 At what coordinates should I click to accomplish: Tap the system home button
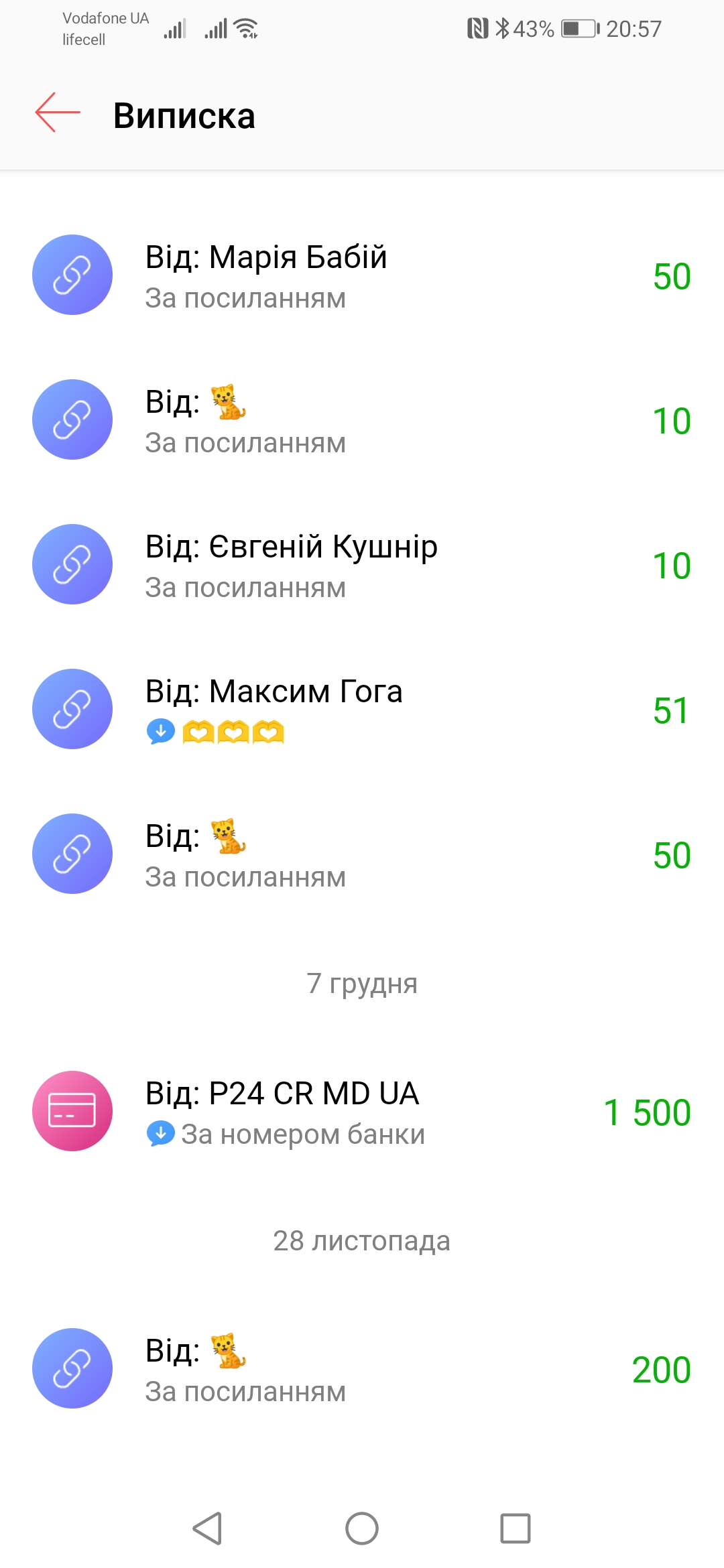(x=362, y=1529)
